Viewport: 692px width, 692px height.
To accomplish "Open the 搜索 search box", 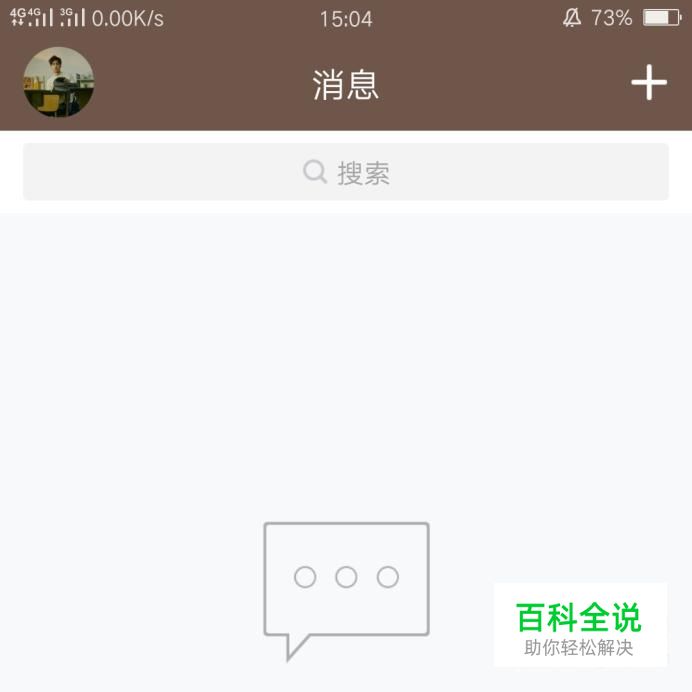I will 346,172.
